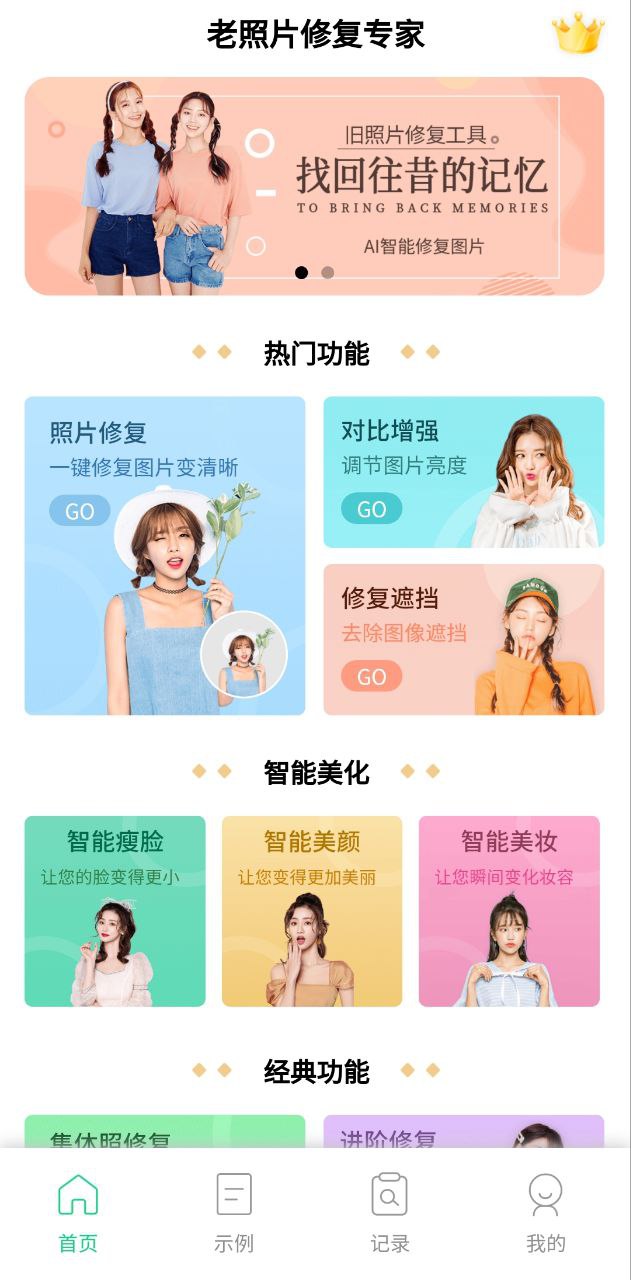
Task: Open the crown VIP icon
Action: pos(578,34)
